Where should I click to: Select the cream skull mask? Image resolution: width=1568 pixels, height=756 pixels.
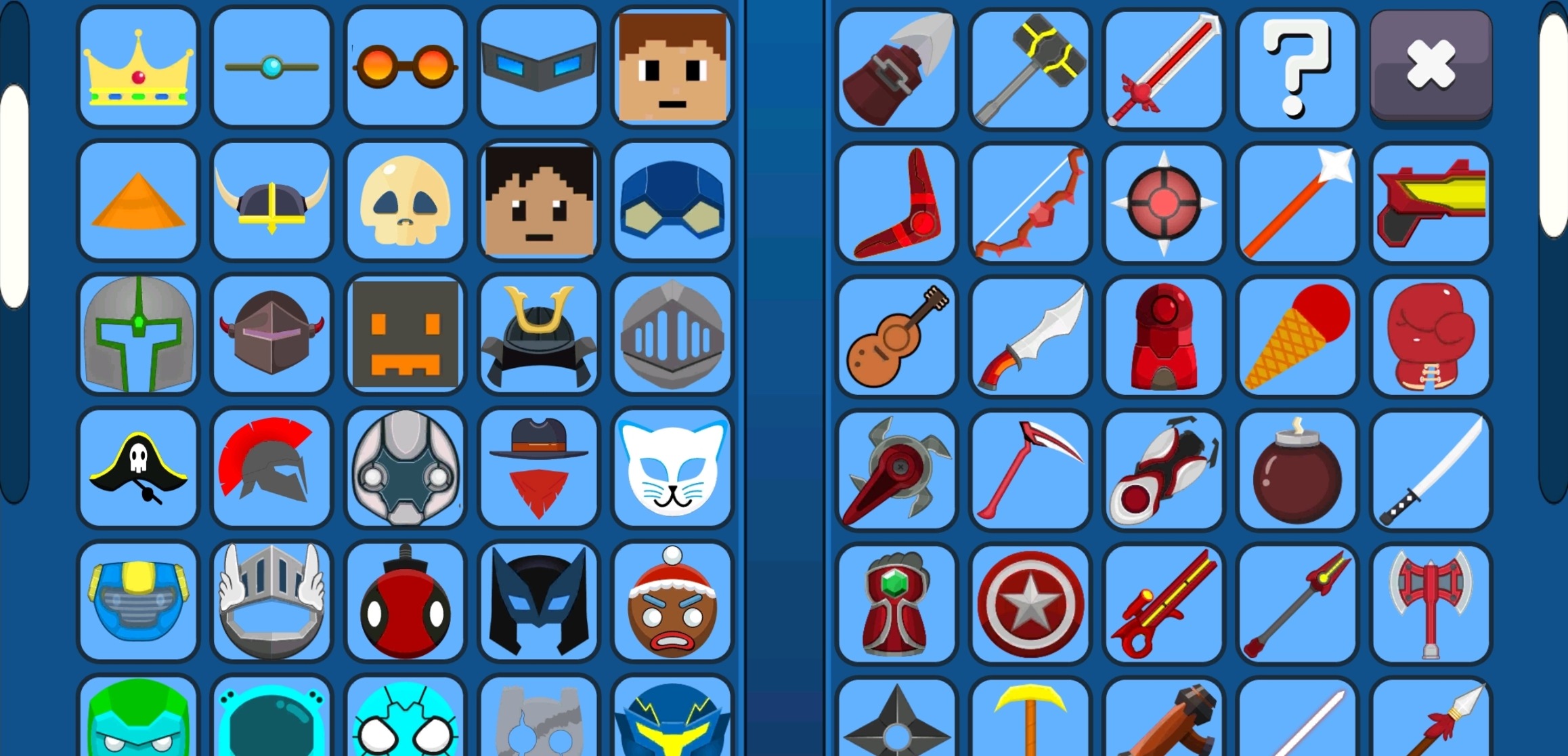(405, 201)
